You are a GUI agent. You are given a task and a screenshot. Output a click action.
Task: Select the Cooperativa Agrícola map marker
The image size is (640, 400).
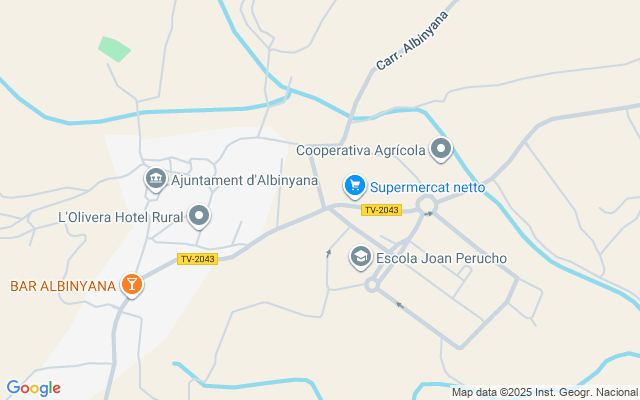pyautogui.click(x=441, y=149)
